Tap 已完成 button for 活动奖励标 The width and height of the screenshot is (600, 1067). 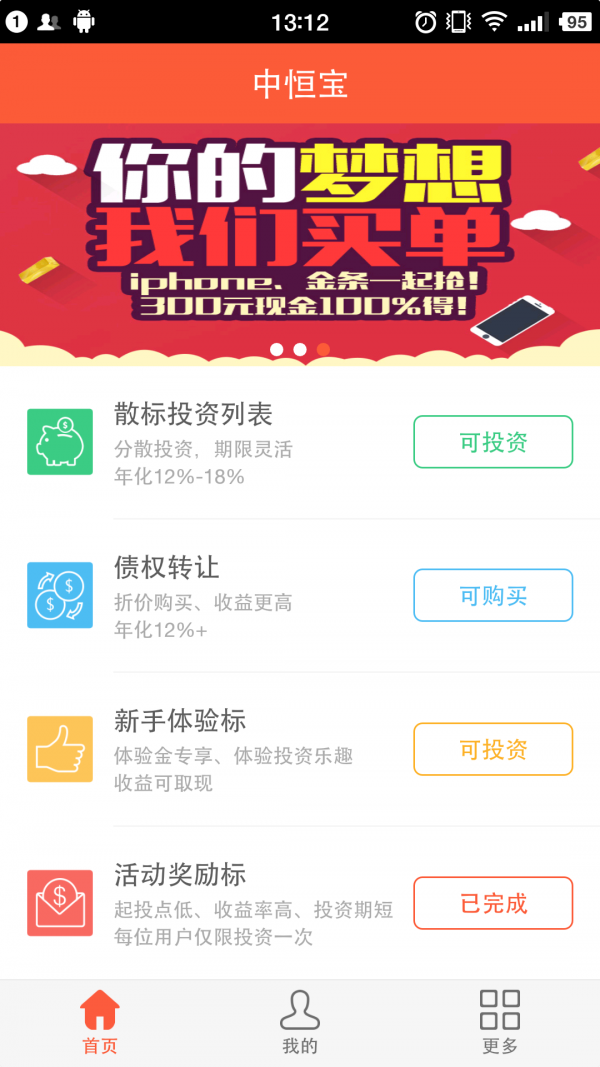coord(493,903)
